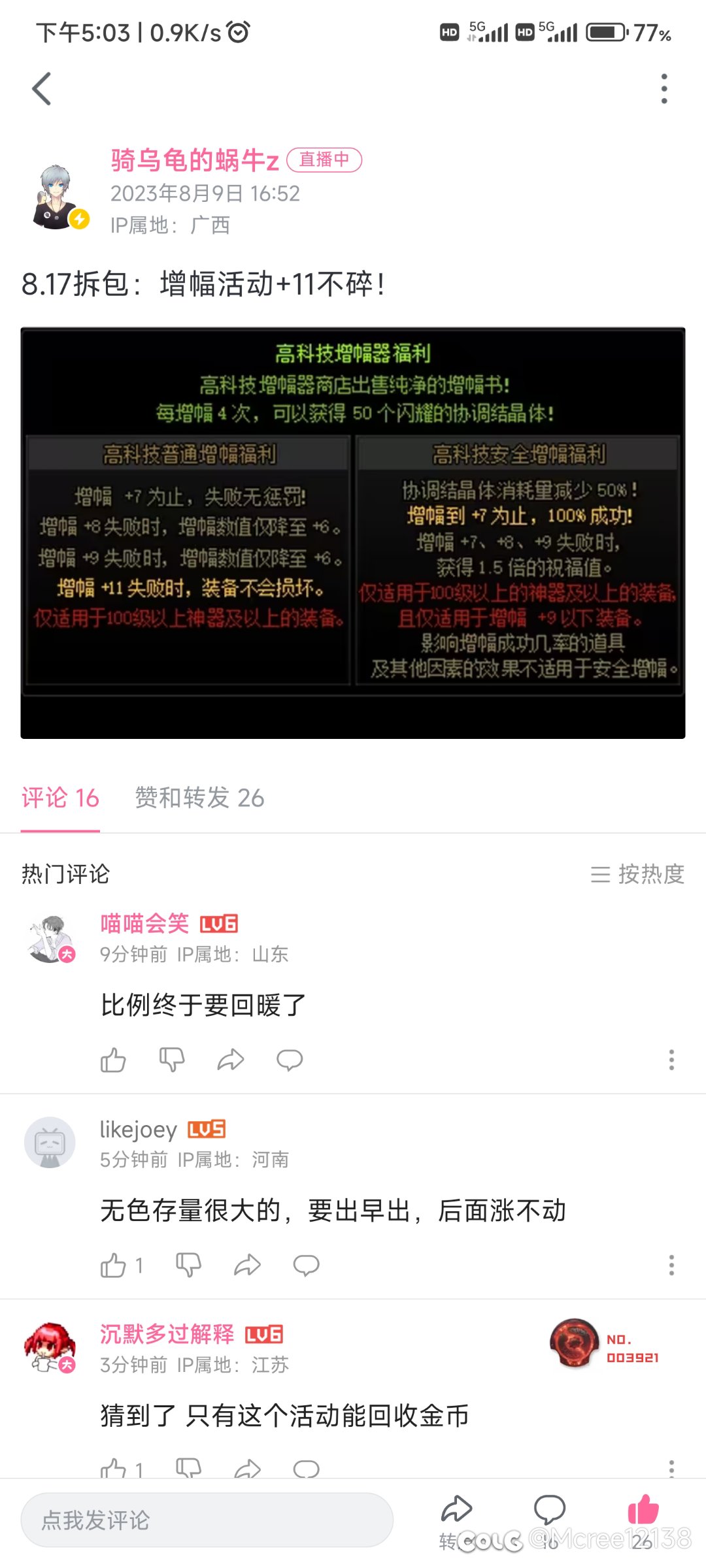Open the post image about 高科技增幅器福利
The image size is (706, 1568).
pos(353,532)
